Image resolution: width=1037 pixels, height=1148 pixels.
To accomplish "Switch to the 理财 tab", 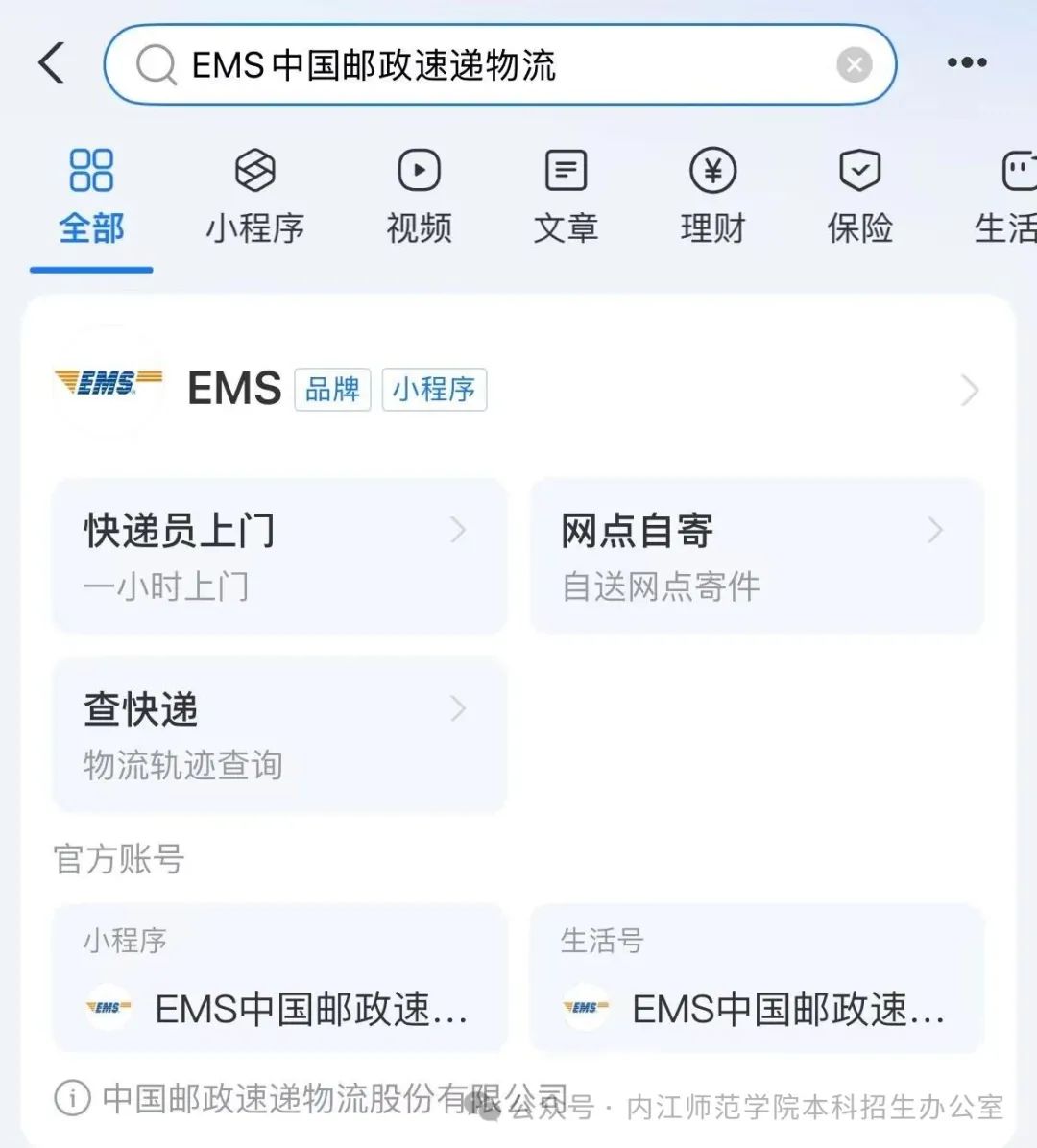I will [712, 198].
